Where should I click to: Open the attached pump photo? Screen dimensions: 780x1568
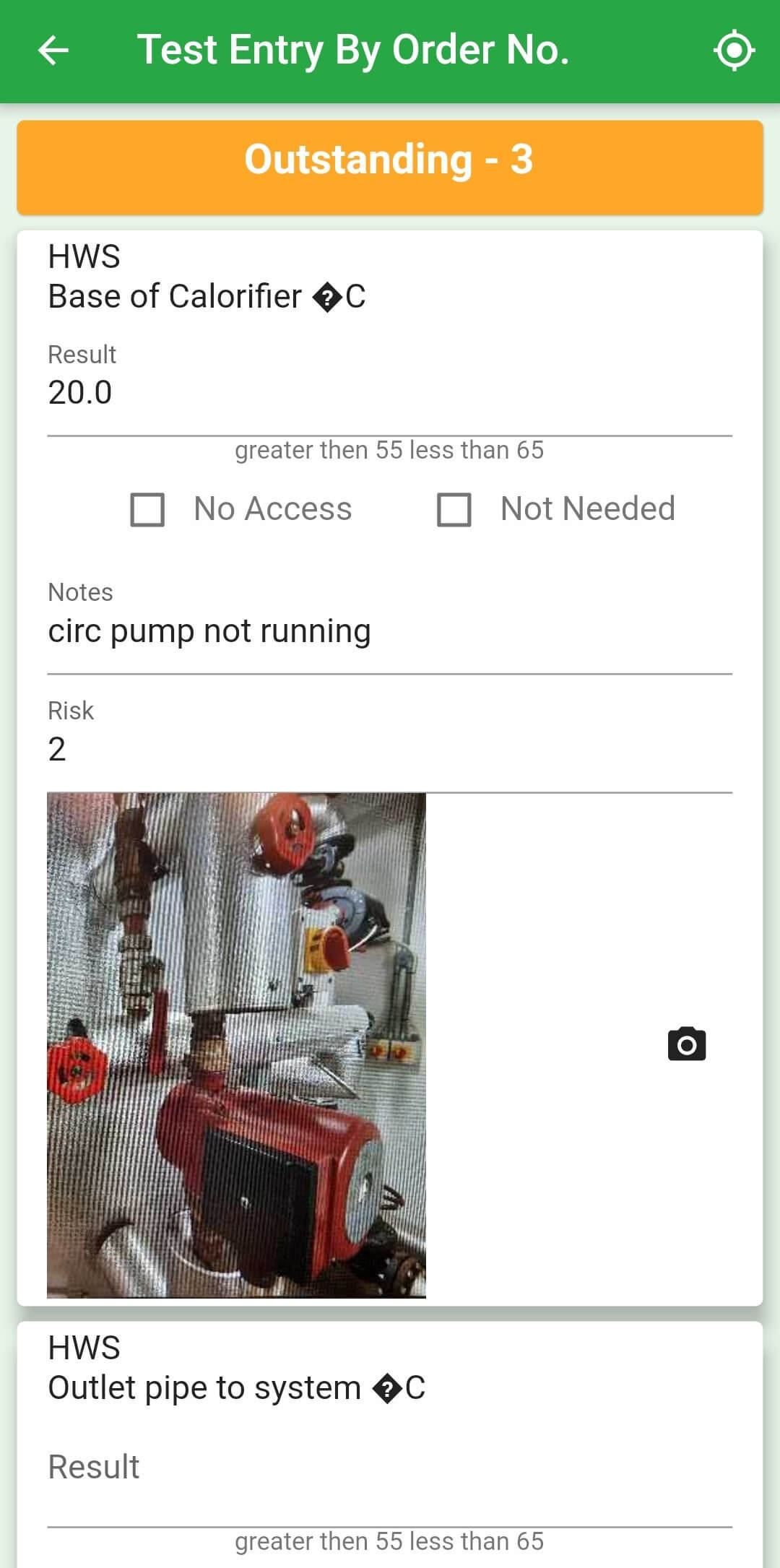pyautogui.click(x=236, y=1045)
